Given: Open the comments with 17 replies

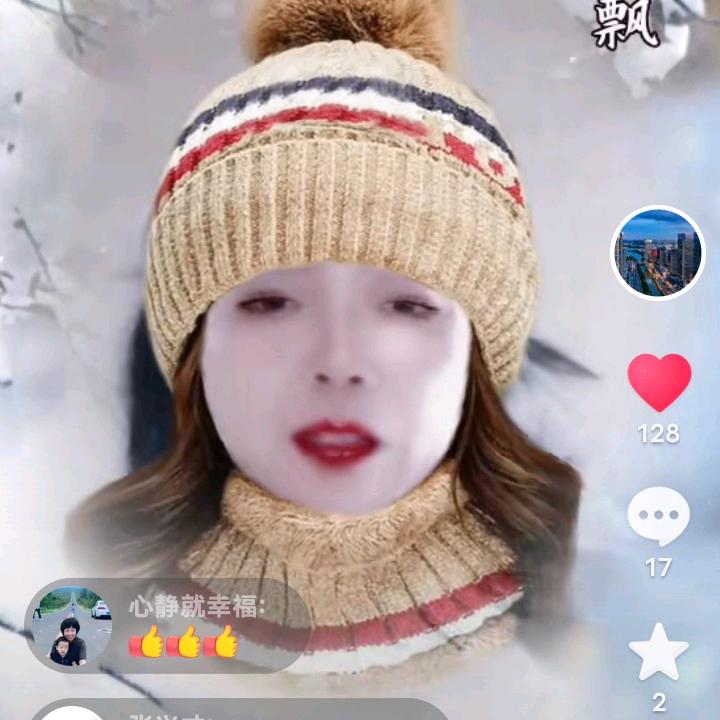Looking at the screenshot, I should pos(658,517).
